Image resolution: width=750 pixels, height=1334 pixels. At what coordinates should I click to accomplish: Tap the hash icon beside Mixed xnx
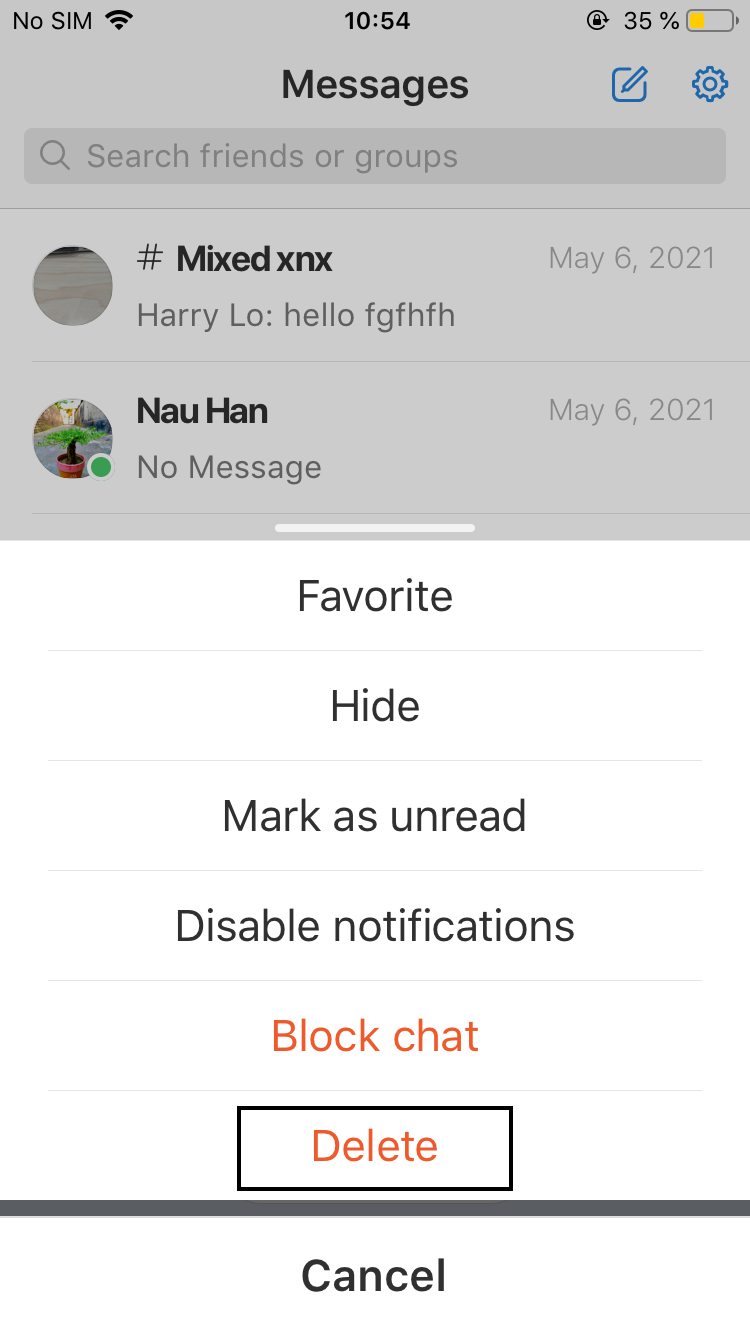[148, 259]
